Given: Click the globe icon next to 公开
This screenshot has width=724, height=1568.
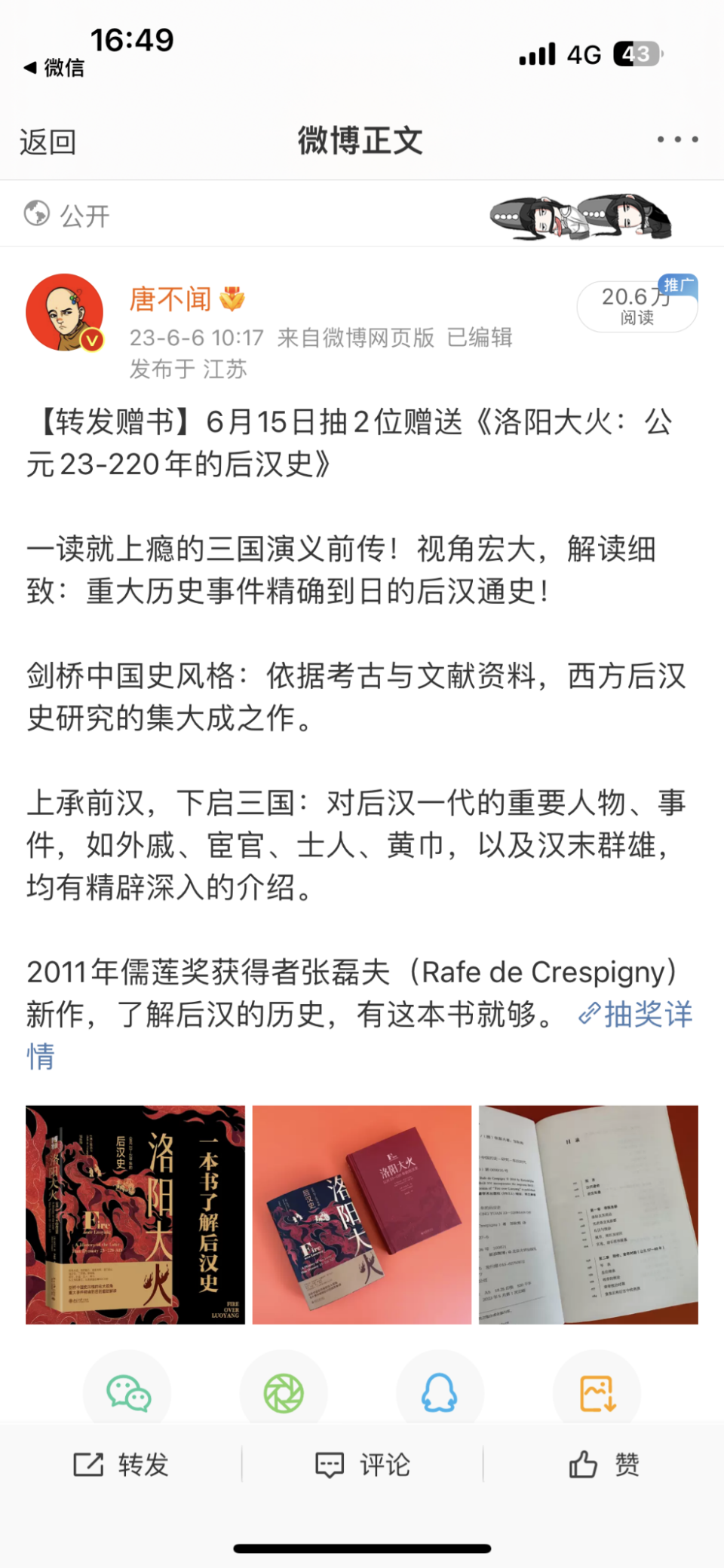Looking at the screenshot, I should 35,213.
